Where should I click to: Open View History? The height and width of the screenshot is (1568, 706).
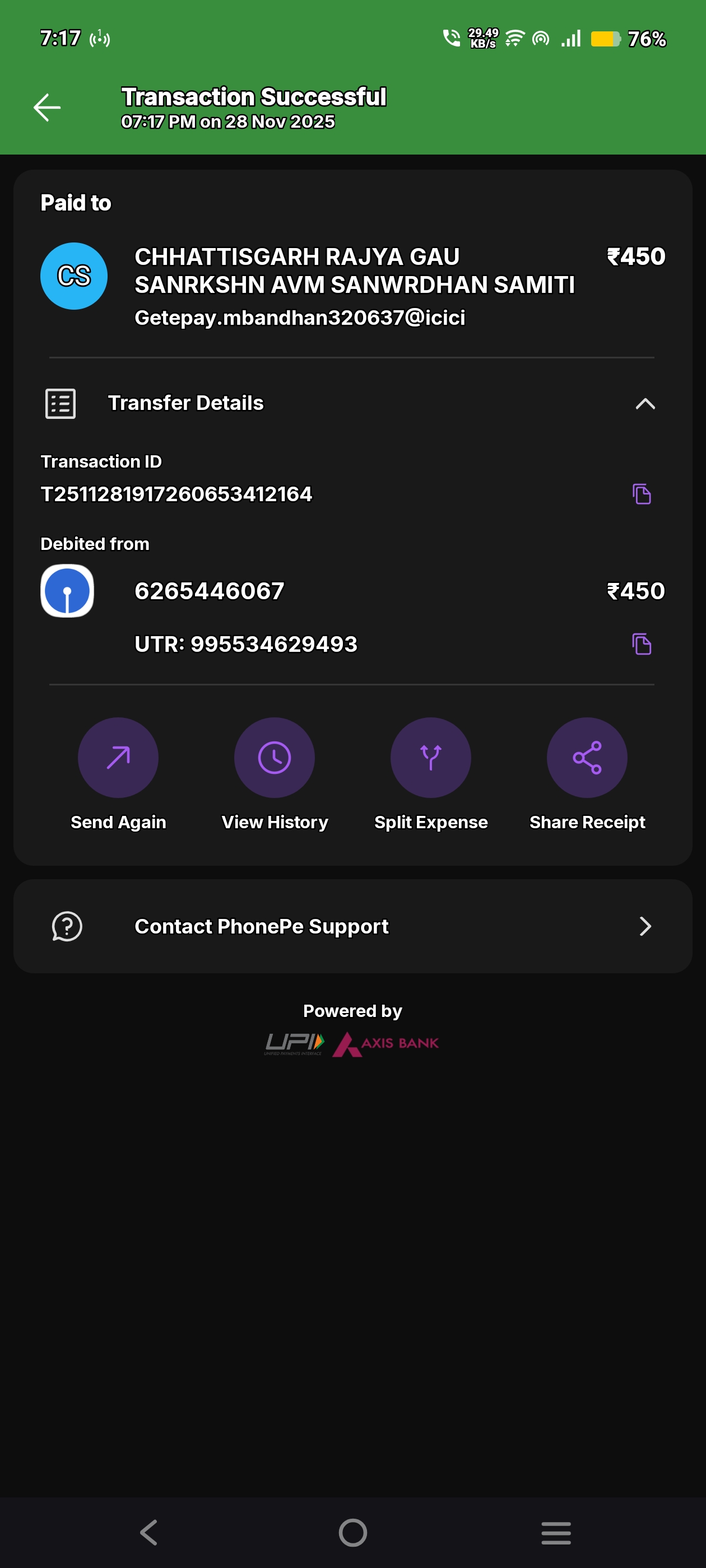coord(274,758)
